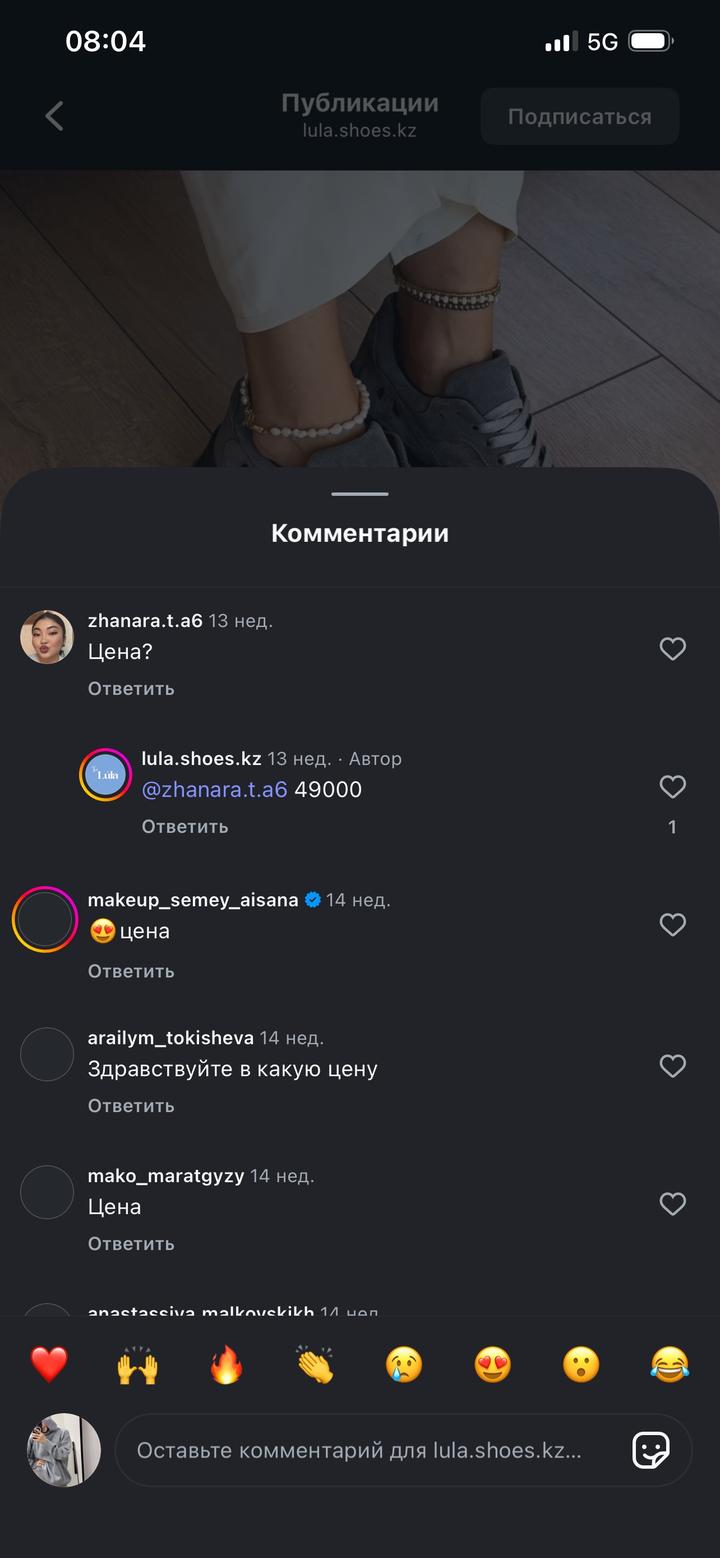
Task: Open zhanara.t.a6's profile picture
Action: (47, 637)
